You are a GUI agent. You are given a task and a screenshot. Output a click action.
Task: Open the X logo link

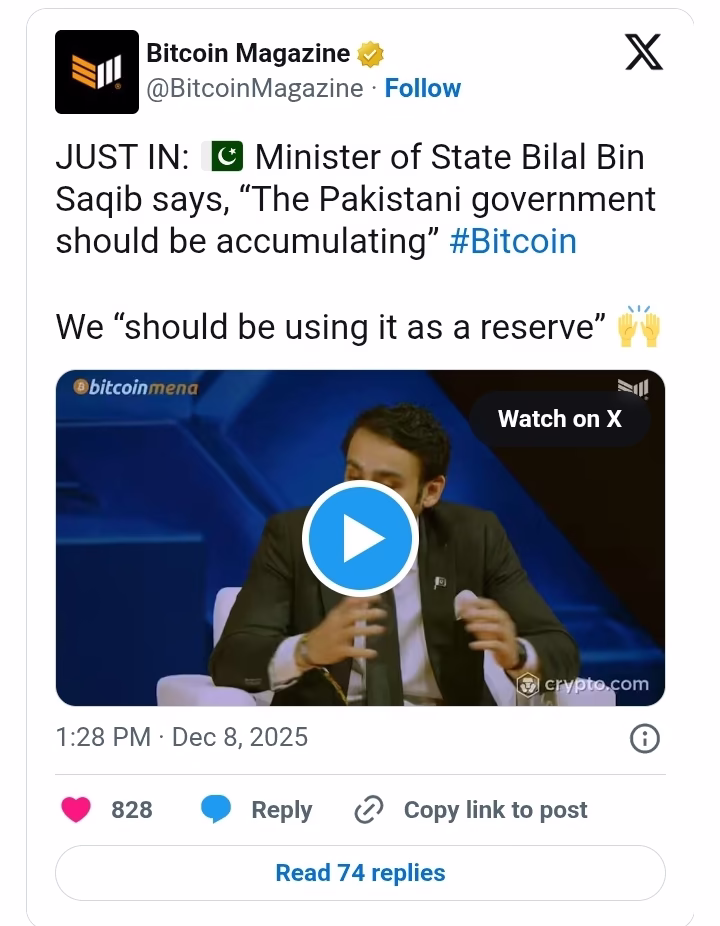[x=644, y=53]
